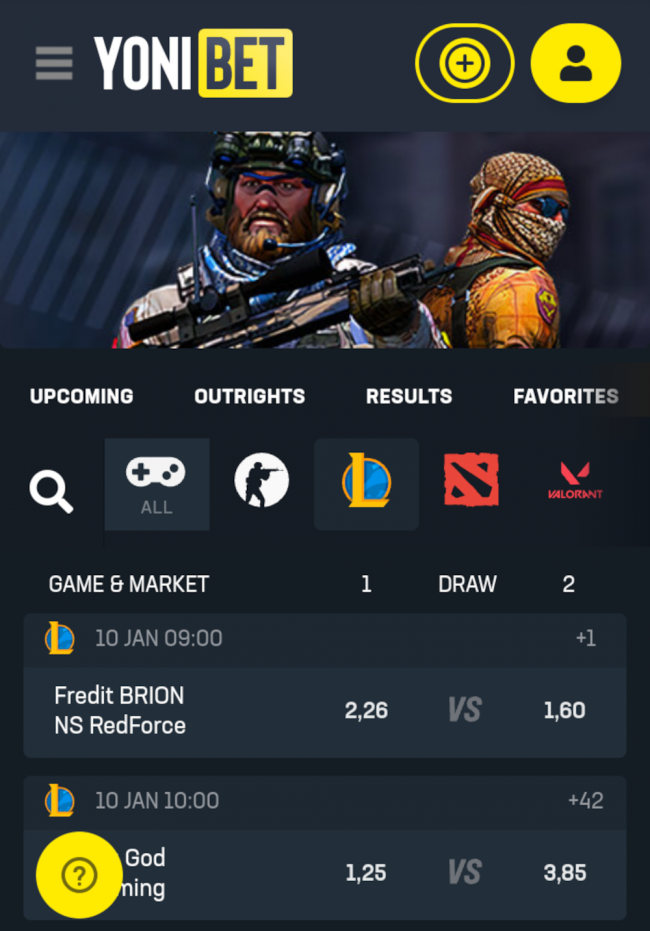
Task: Switch to the Results tab
Action: click(408, 396)
